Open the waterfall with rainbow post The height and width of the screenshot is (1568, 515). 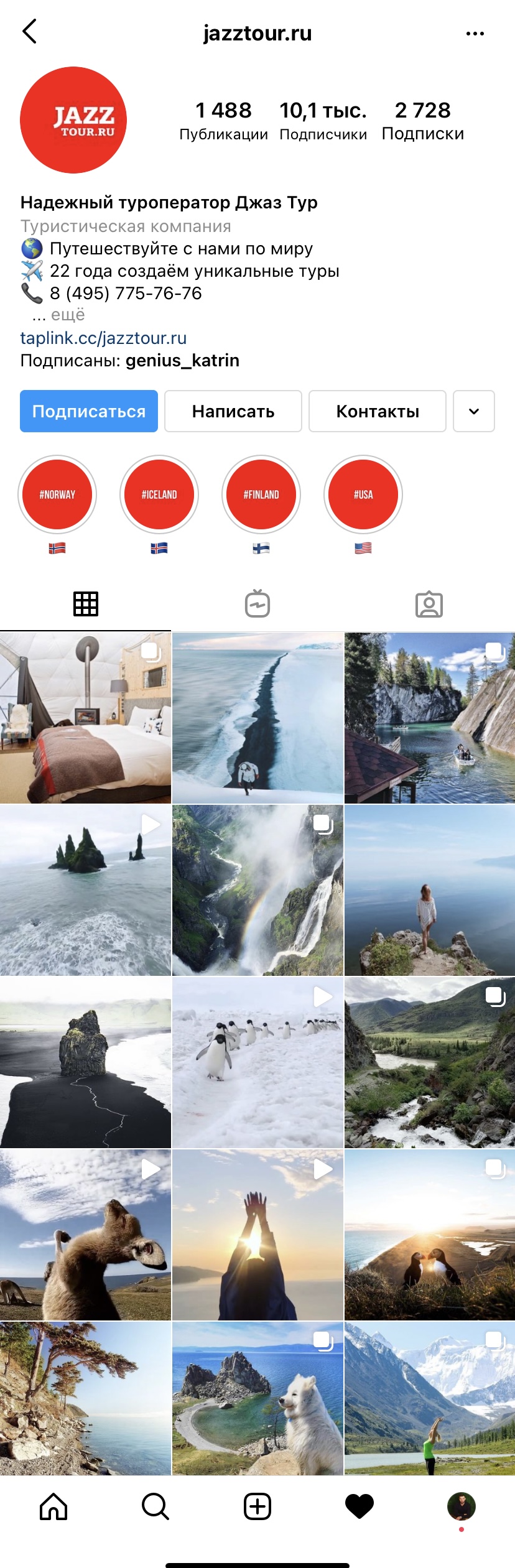click(257, 890)
